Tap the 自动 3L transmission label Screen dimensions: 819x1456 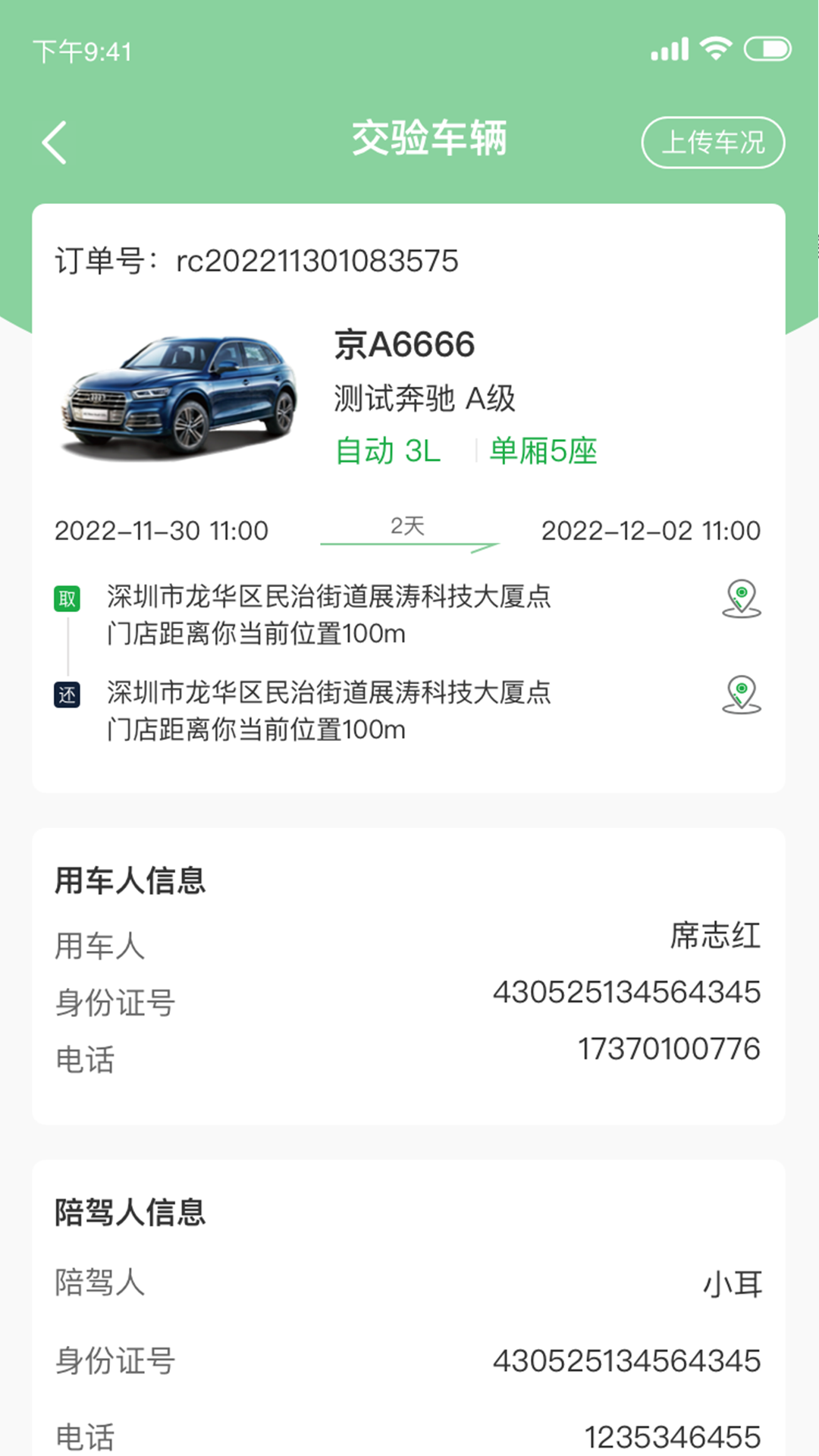point(389,450)
